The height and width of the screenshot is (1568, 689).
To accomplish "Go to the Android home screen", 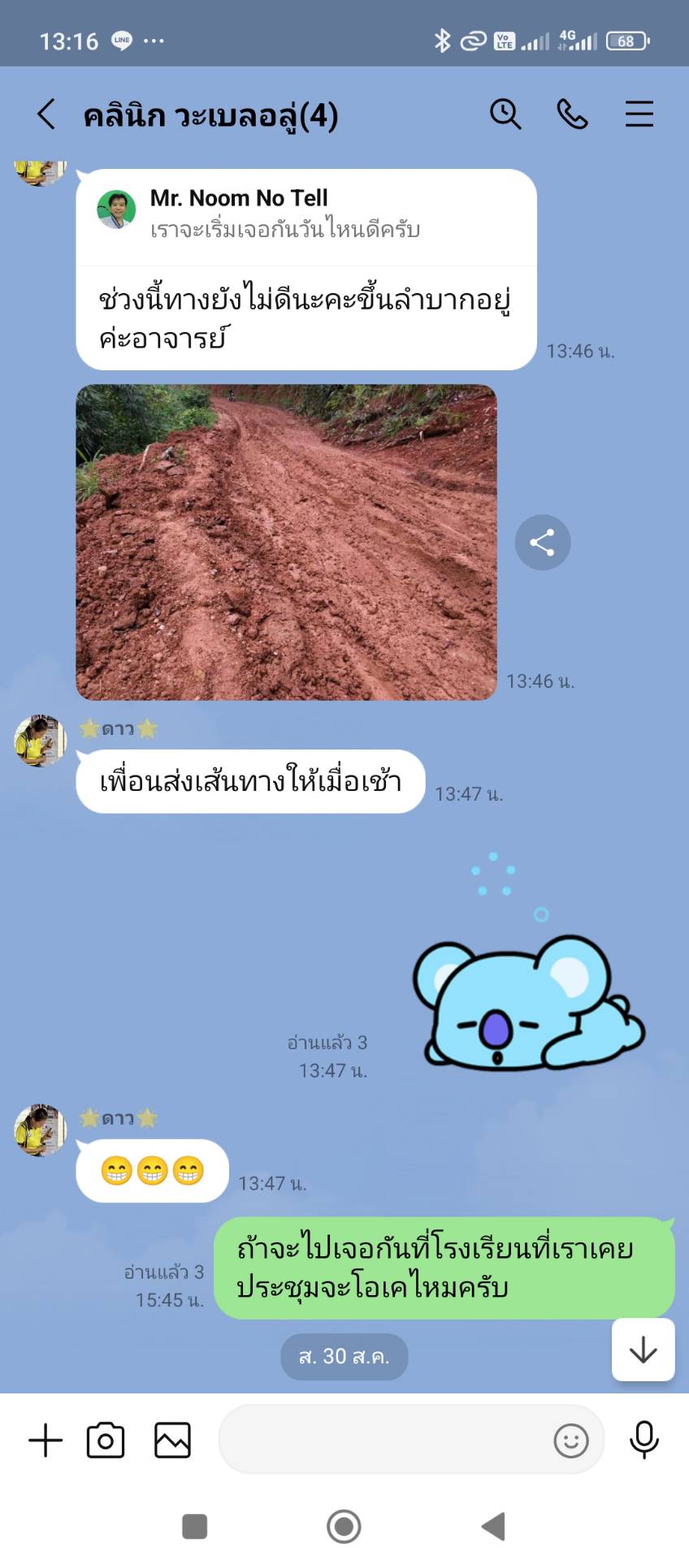I will [x=344, y=1527].
